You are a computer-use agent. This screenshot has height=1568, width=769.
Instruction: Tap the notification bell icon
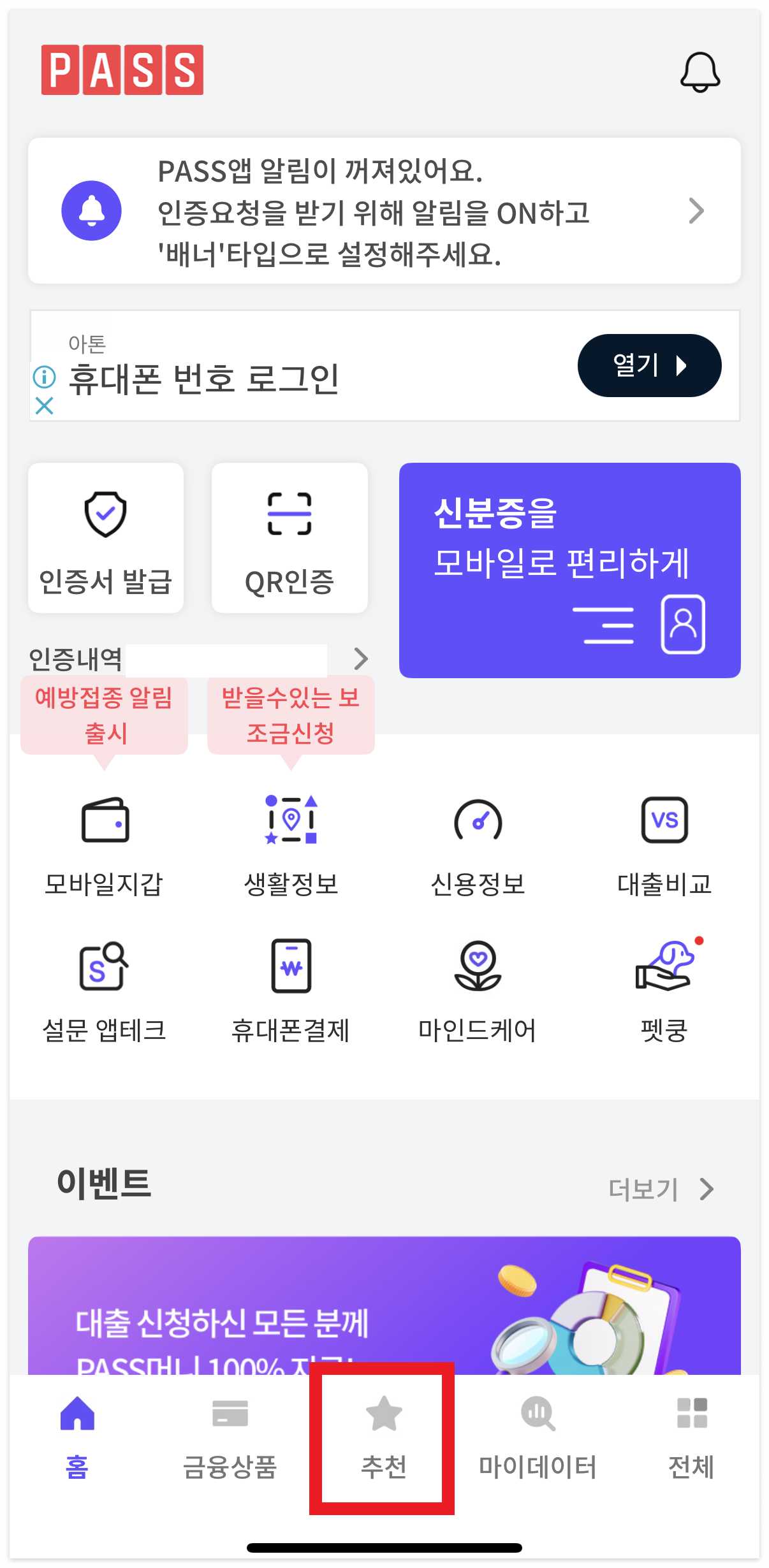point(699,71)
